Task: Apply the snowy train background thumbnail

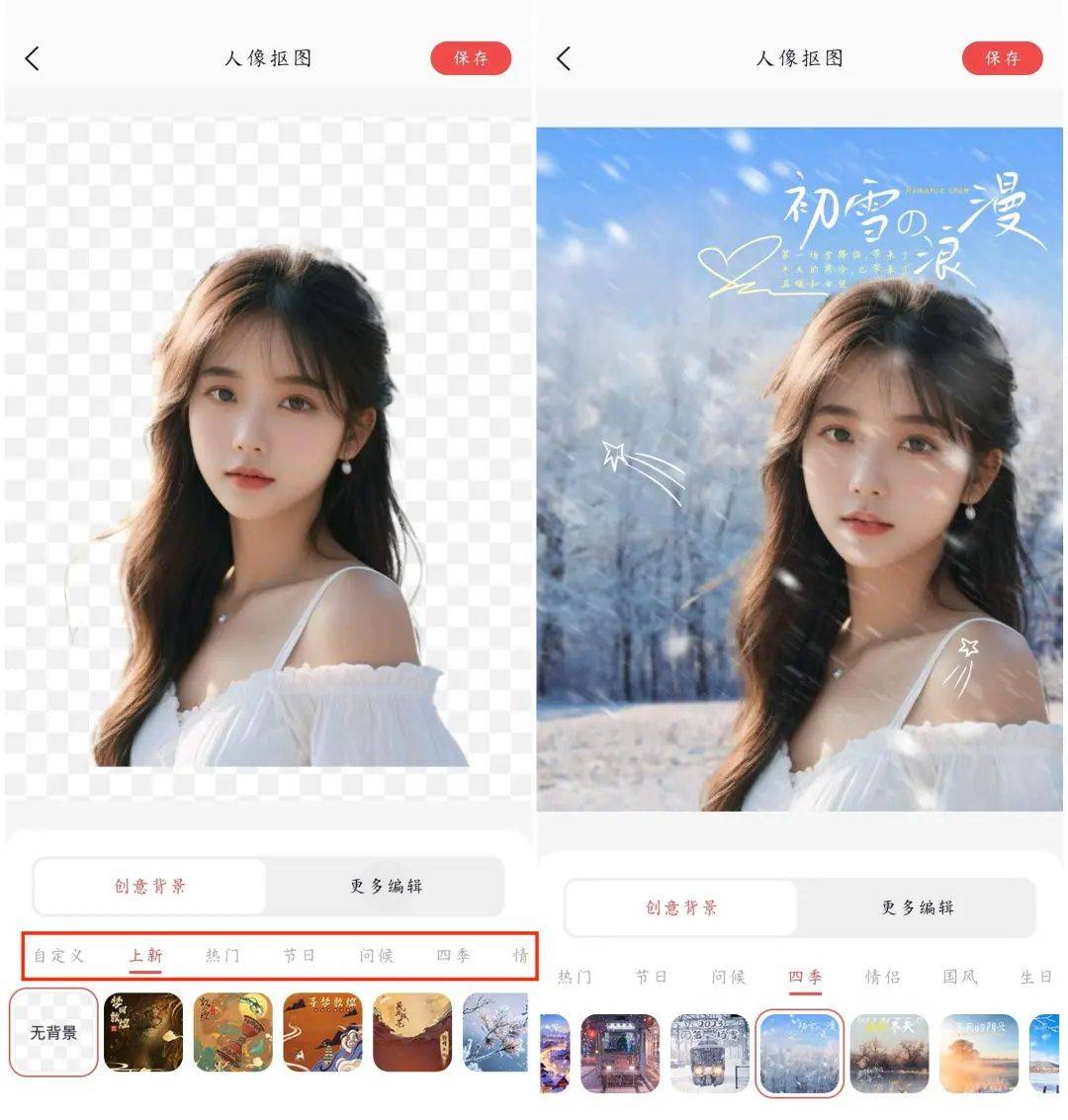Action: (x=709, y=1053)
